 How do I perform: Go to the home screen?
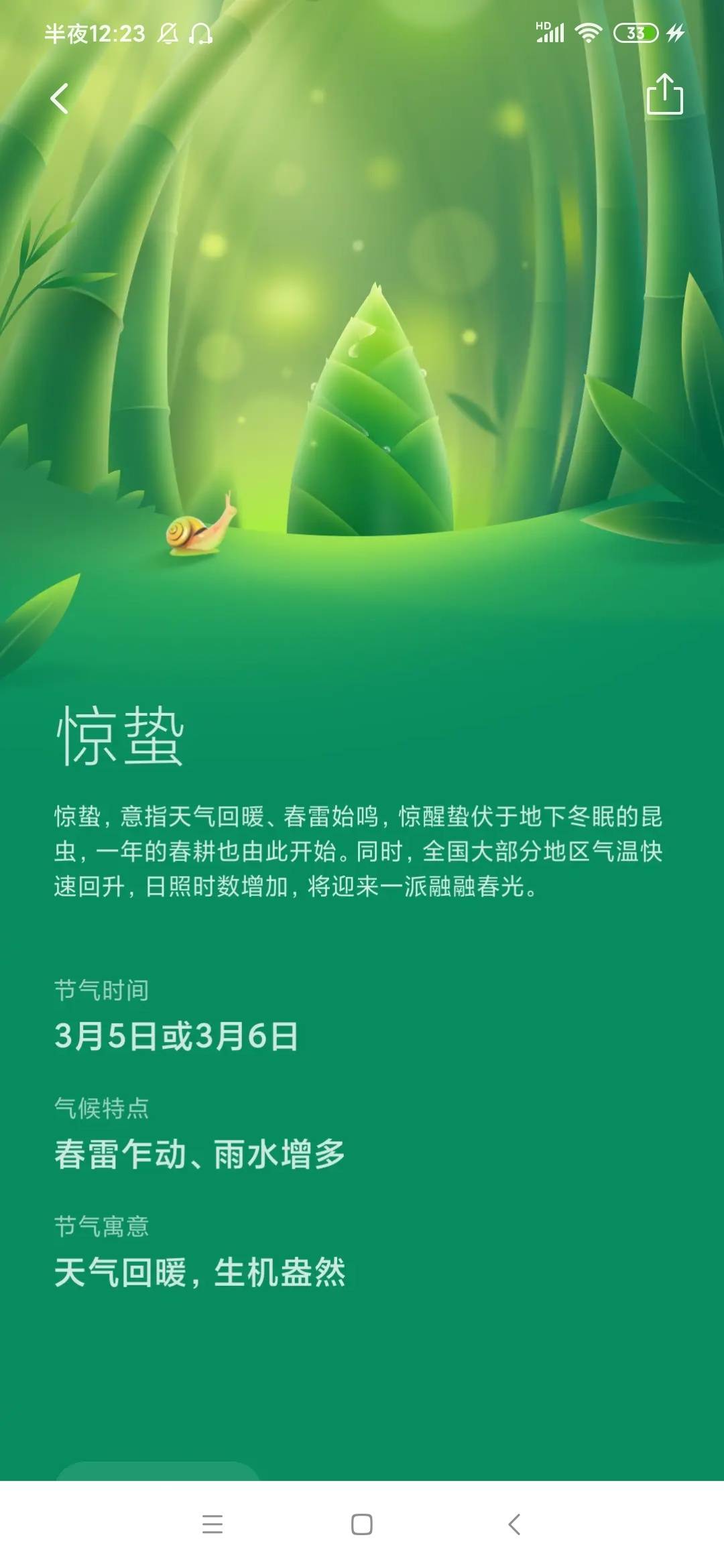pos(362,1524)
